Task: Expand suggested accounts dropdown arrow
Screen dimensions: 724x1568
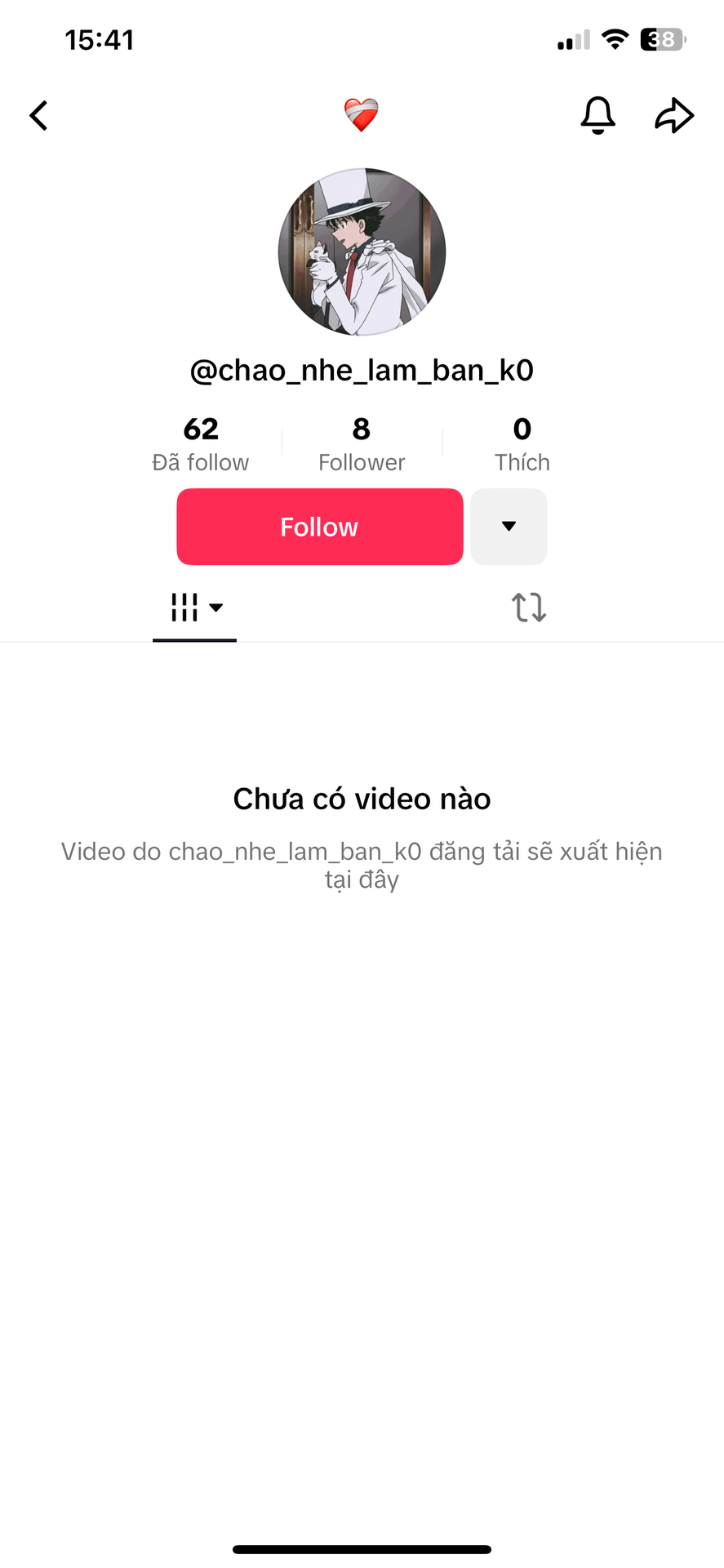Action: [x=509, y=527]
